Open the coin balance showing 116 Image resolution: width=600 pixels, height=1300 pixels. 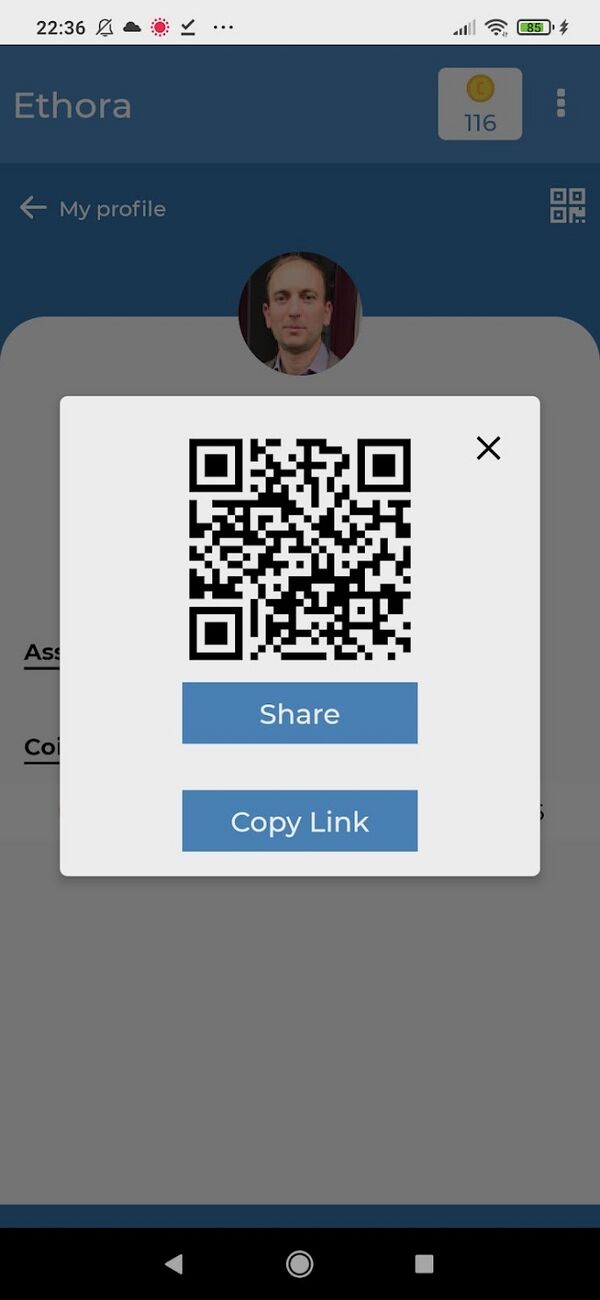tap(480, 104)
